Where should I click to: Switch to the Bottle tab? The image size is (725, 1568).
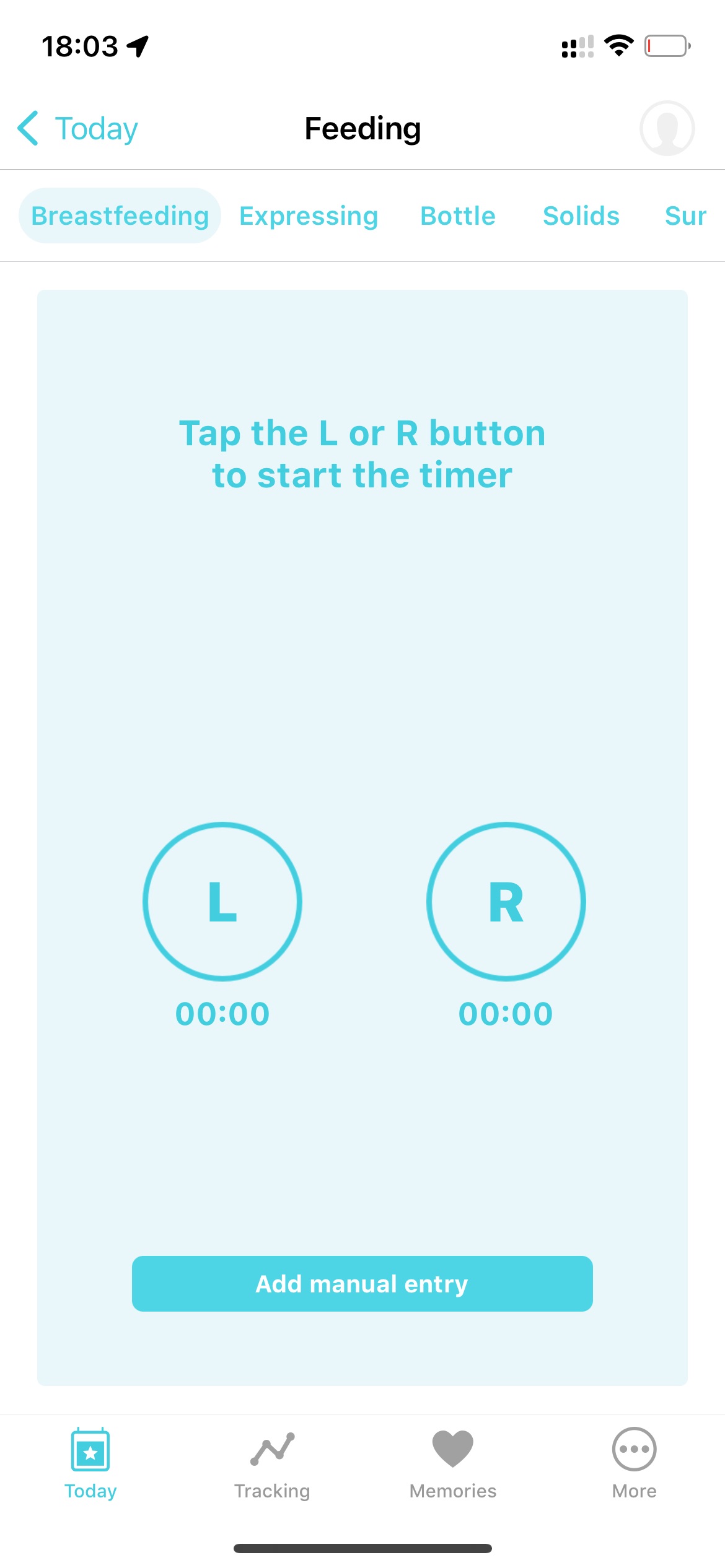458,216
